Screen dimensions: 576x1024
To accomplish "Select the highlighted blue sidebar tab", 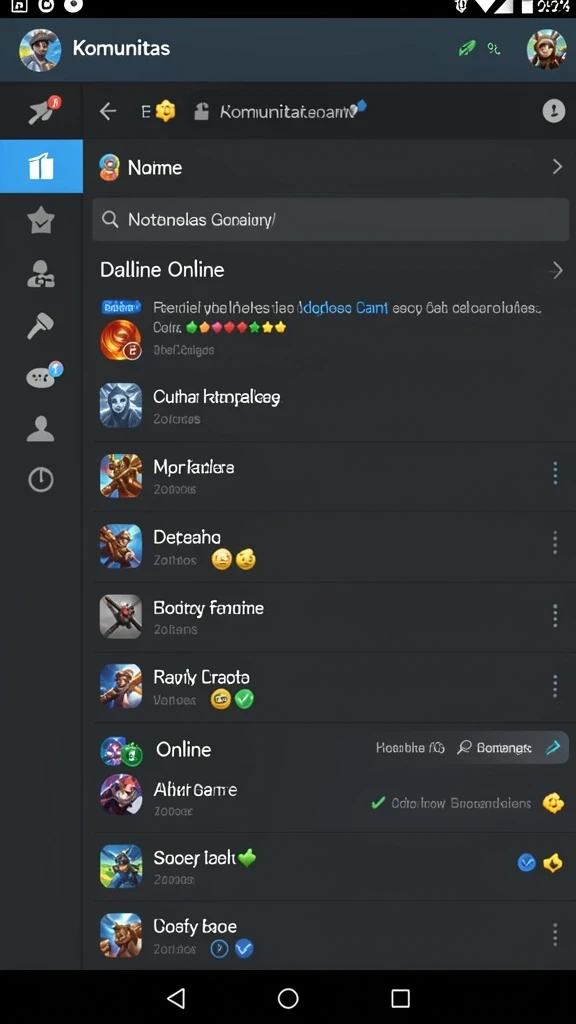I will tap(41, 166).
